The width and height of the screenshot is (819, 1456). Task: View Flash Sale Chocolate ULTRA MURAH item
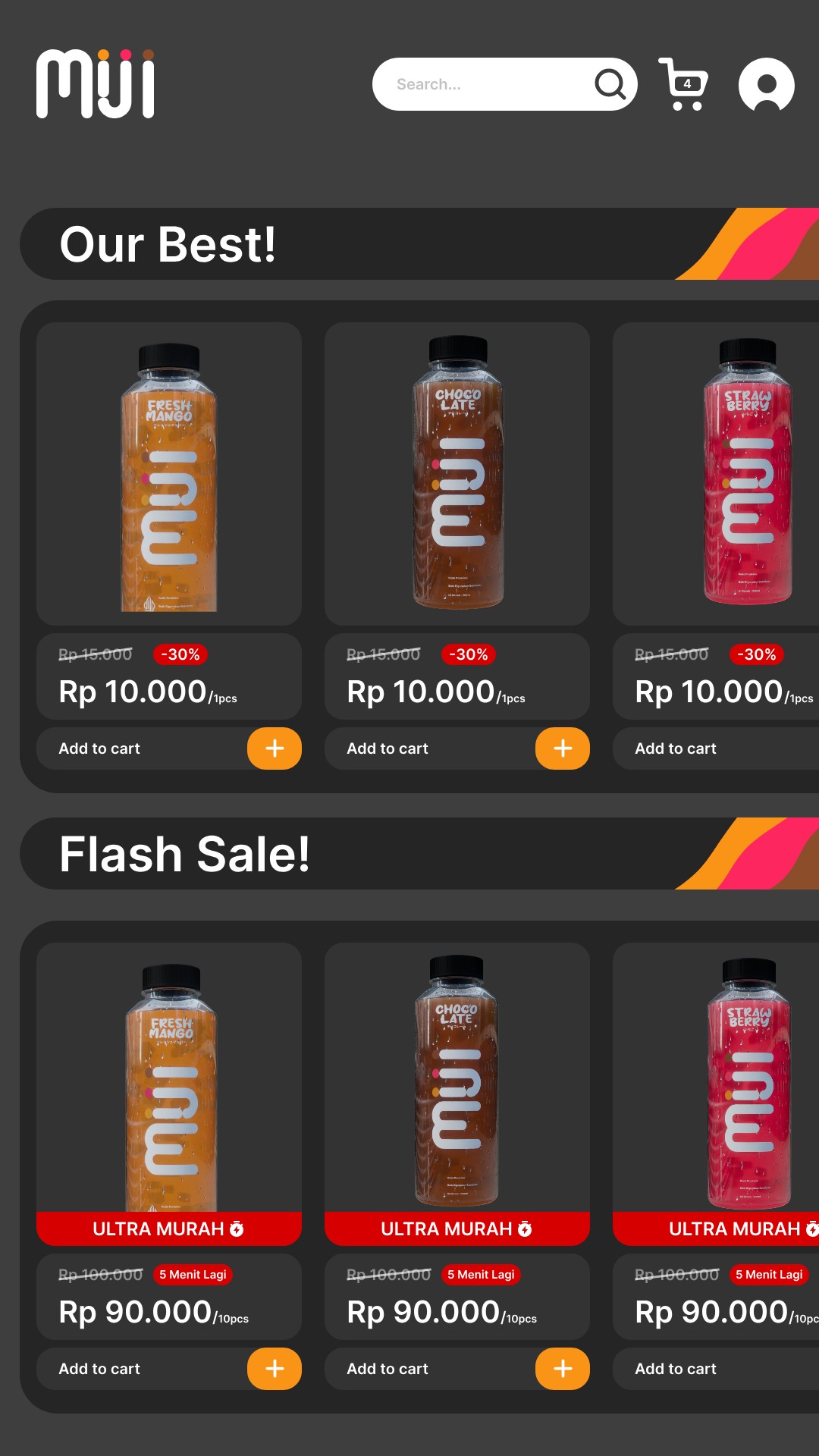pos(457,1092)
